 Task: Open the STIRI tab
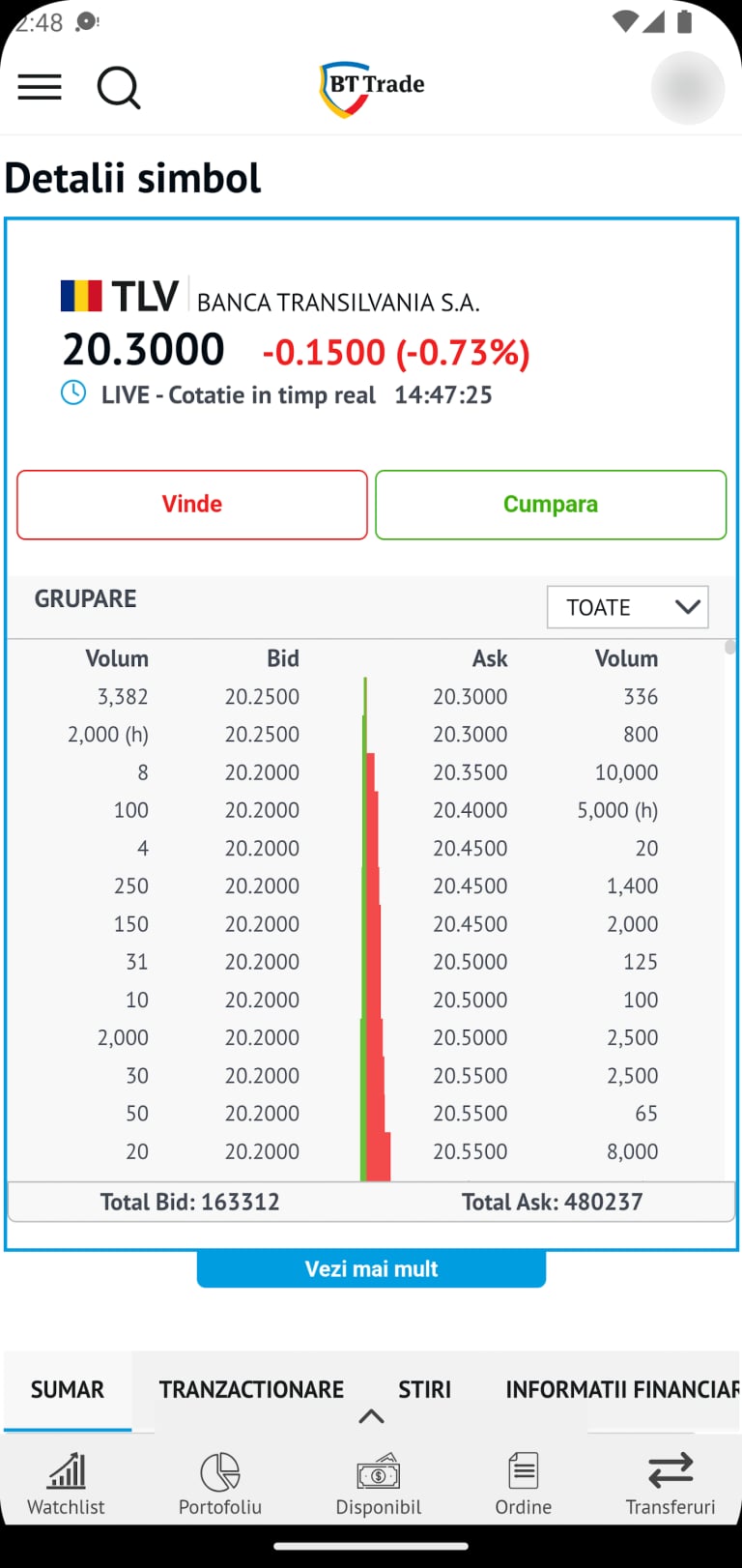coord(424,1389)
